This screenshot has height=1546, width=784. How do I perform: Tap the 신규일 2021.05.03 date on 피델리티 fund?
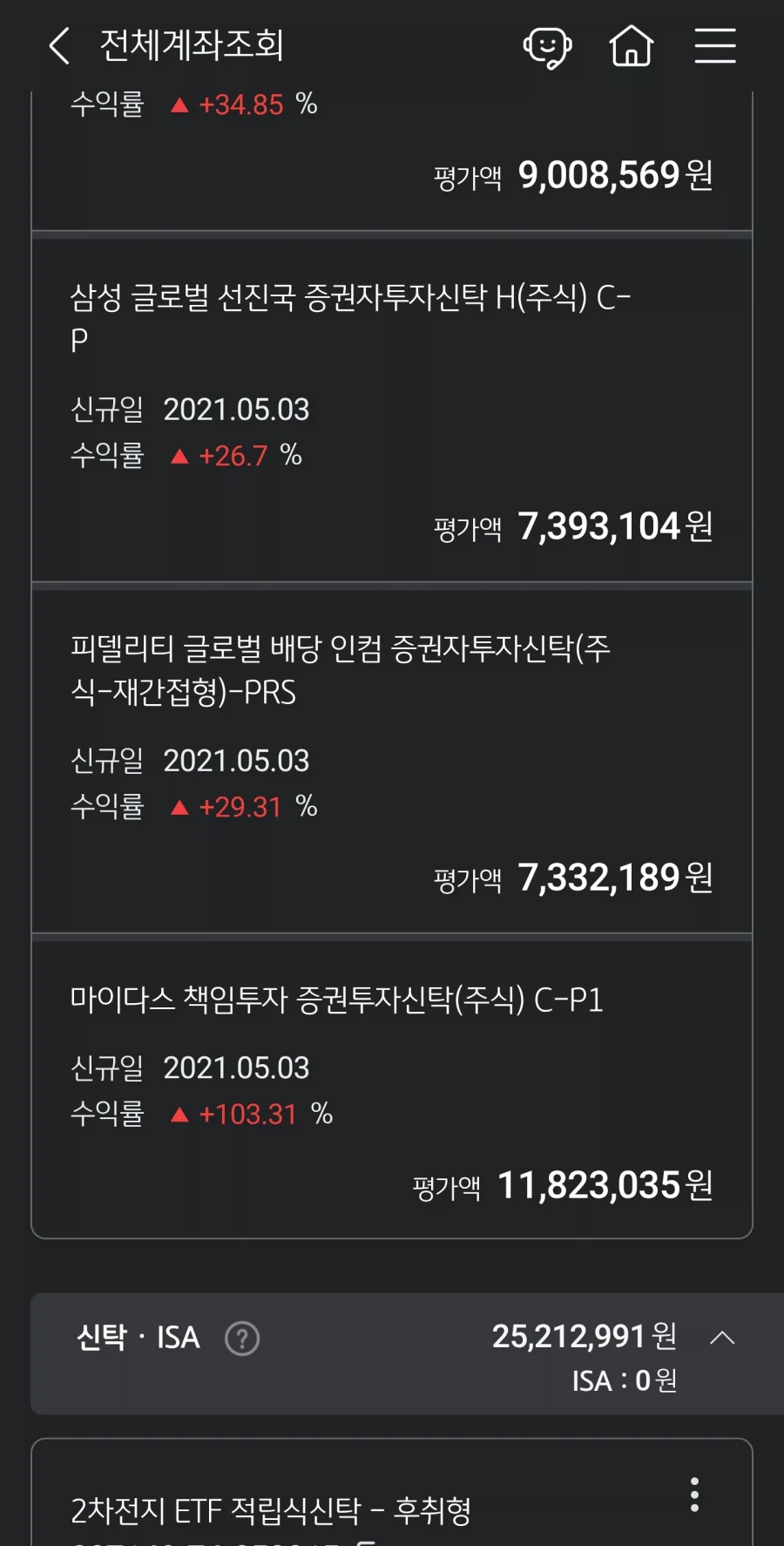(x=192, y=762)
